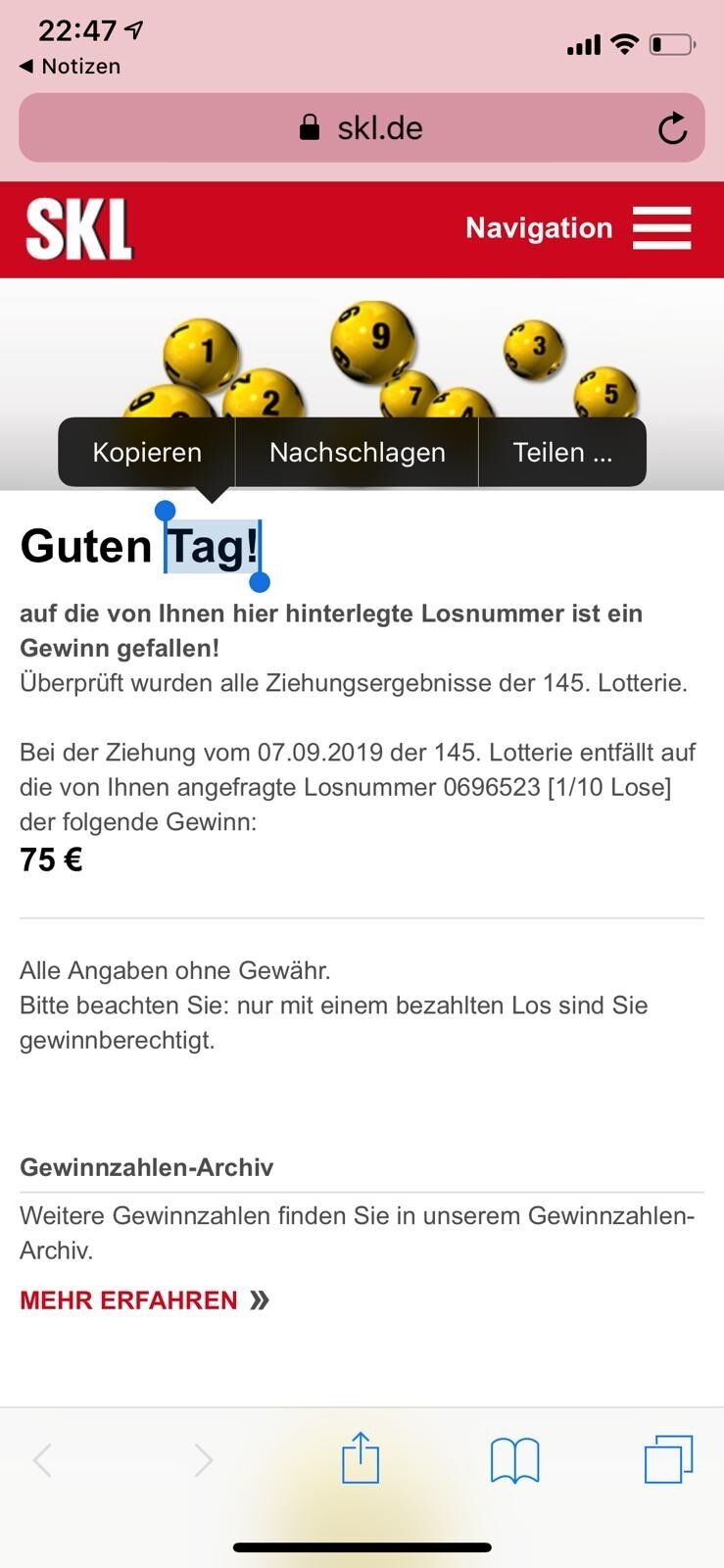Reload the skl.de page
The image size is (724, 1568).
pyautogui.click(x=672, y=128)
